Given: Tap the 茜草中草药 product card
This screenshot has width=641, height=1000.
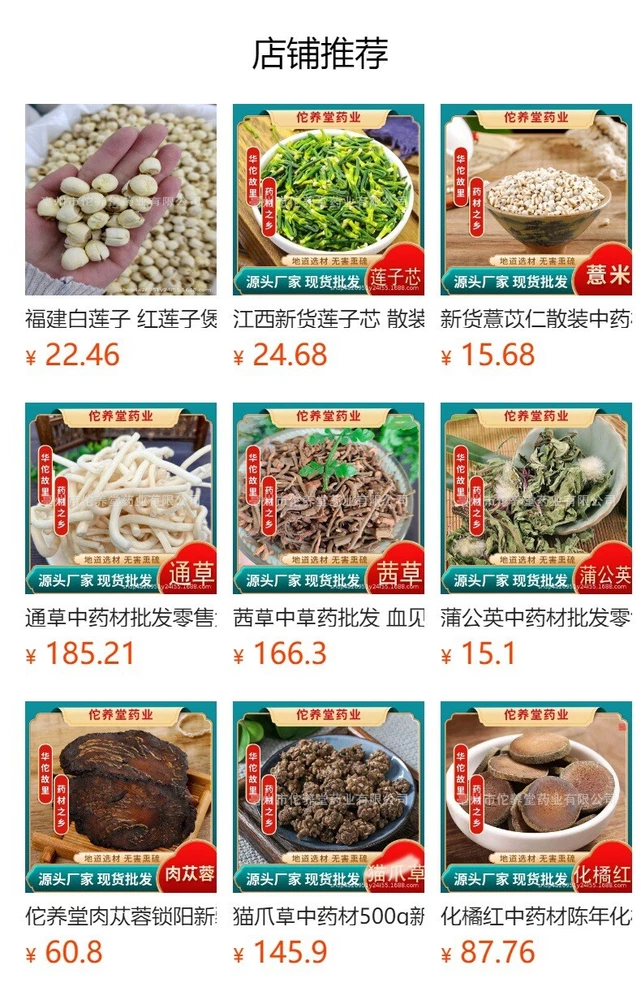Looking at the screenshot, I should coord(328,498).
